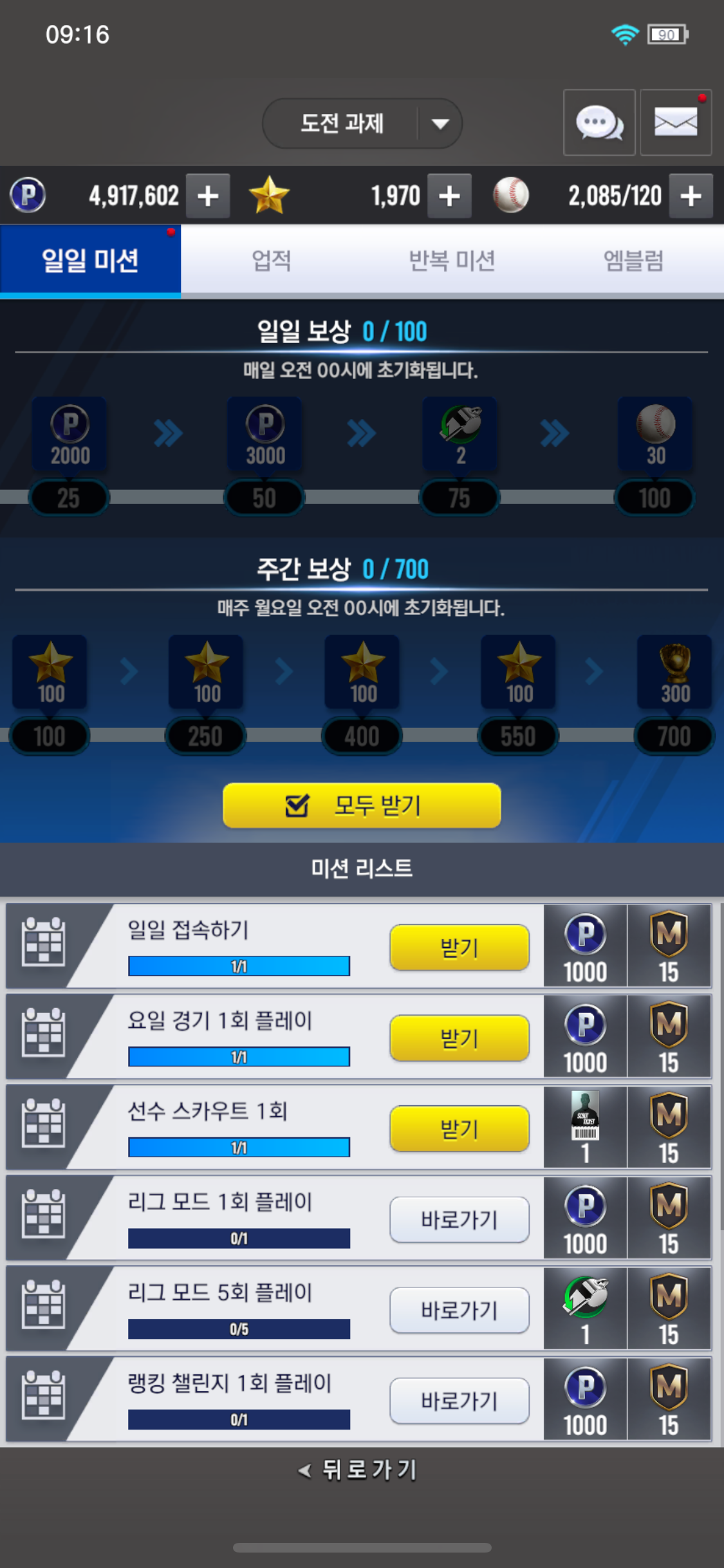Screen dimensions: 724x1568
Task: Open the mailbox envelope icon
Action: click(675, 122)
